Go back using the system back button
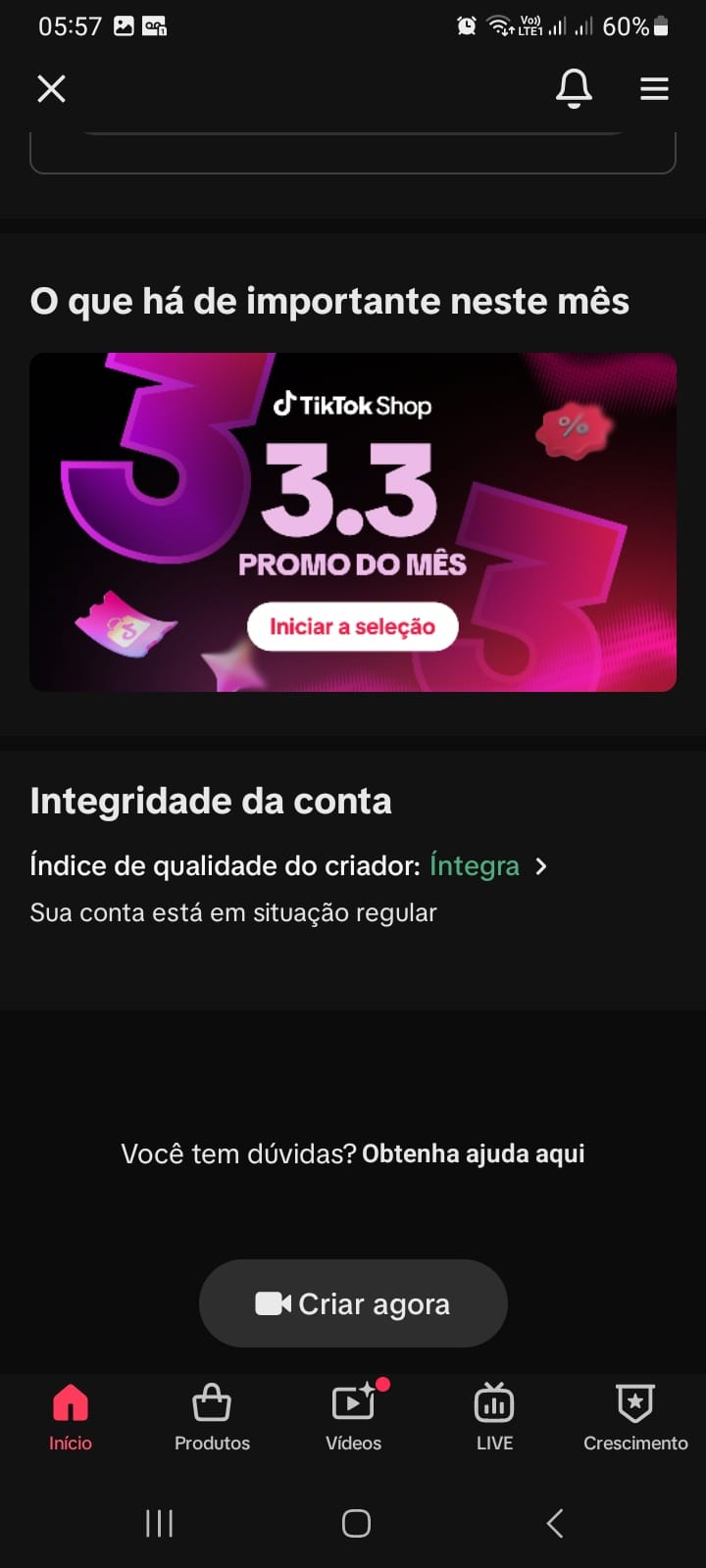Screen dimensions: 706x1568 [x=554, y=1523]
